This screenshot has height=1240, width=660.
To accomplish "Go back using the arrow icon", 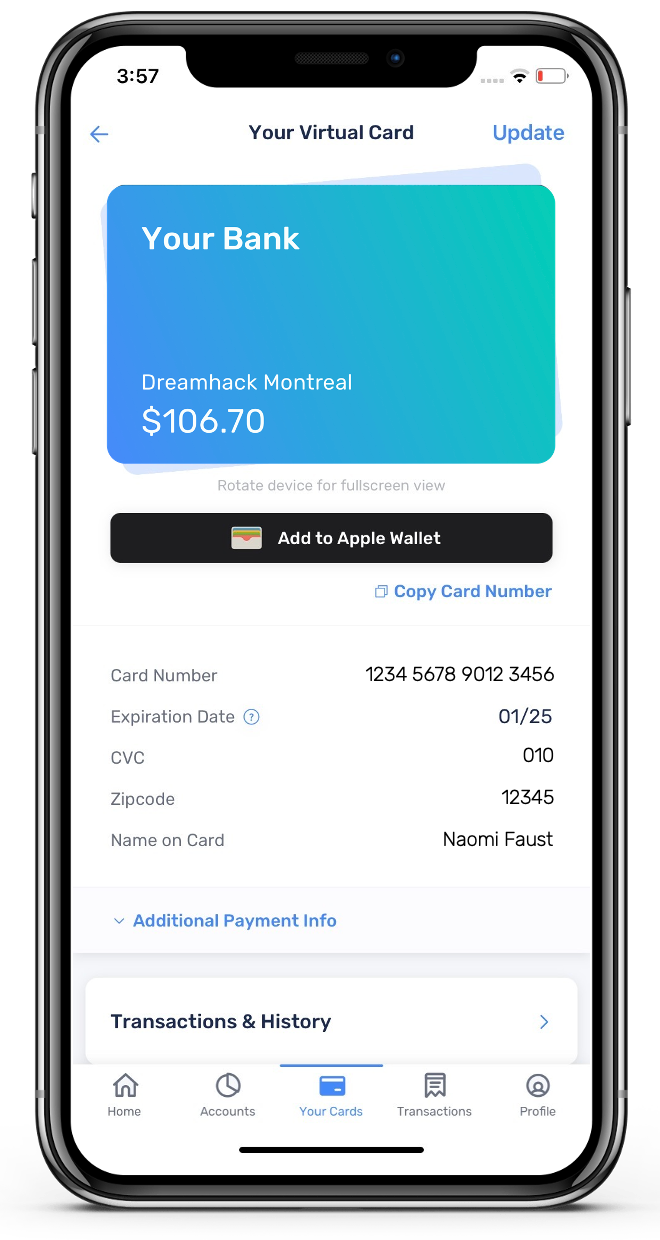I will (x=99, y=134).
